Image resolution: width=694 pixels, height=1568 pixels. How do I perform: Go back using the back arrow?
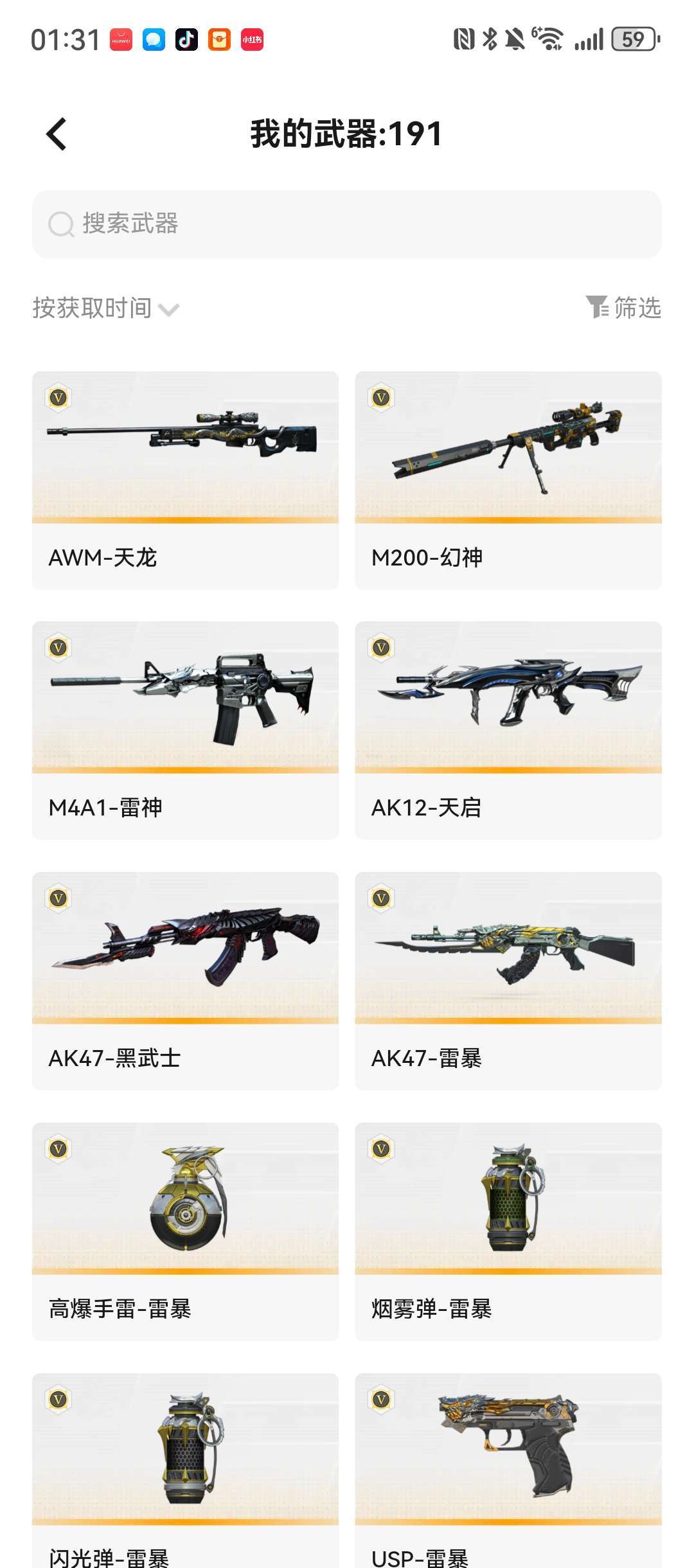coord(57,134)
